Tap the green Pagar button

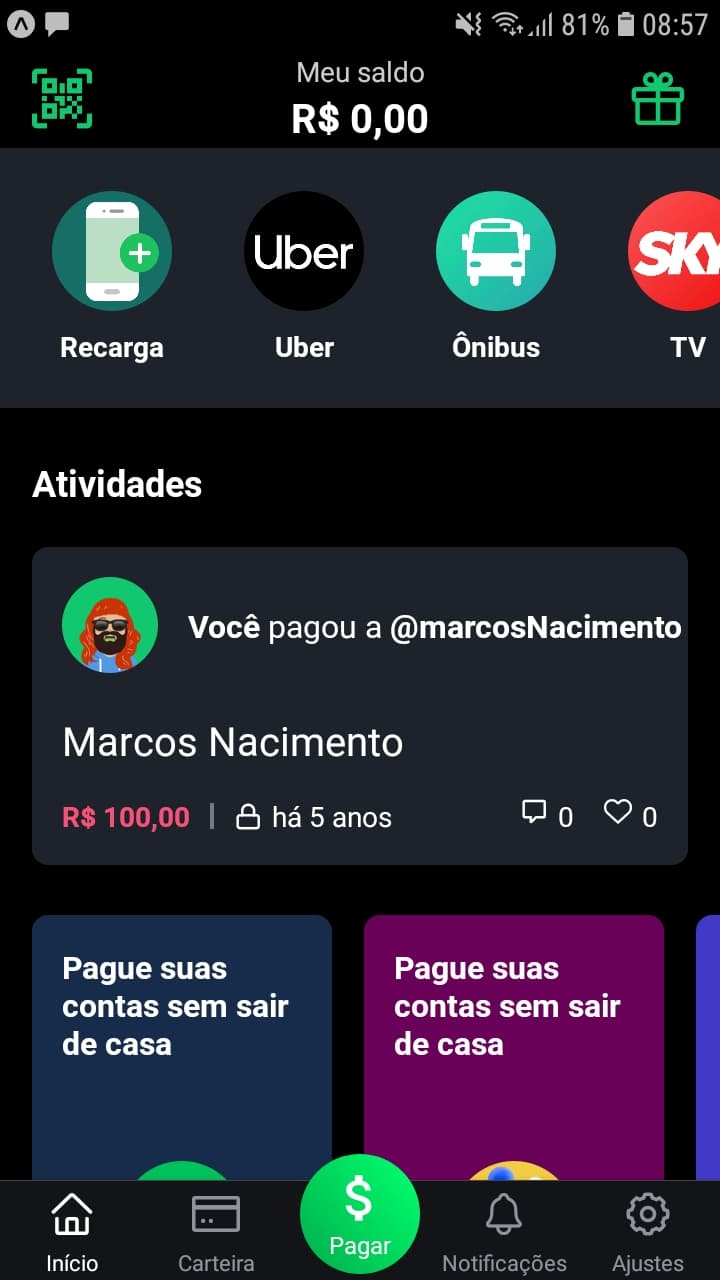[x=360, y=1214]
